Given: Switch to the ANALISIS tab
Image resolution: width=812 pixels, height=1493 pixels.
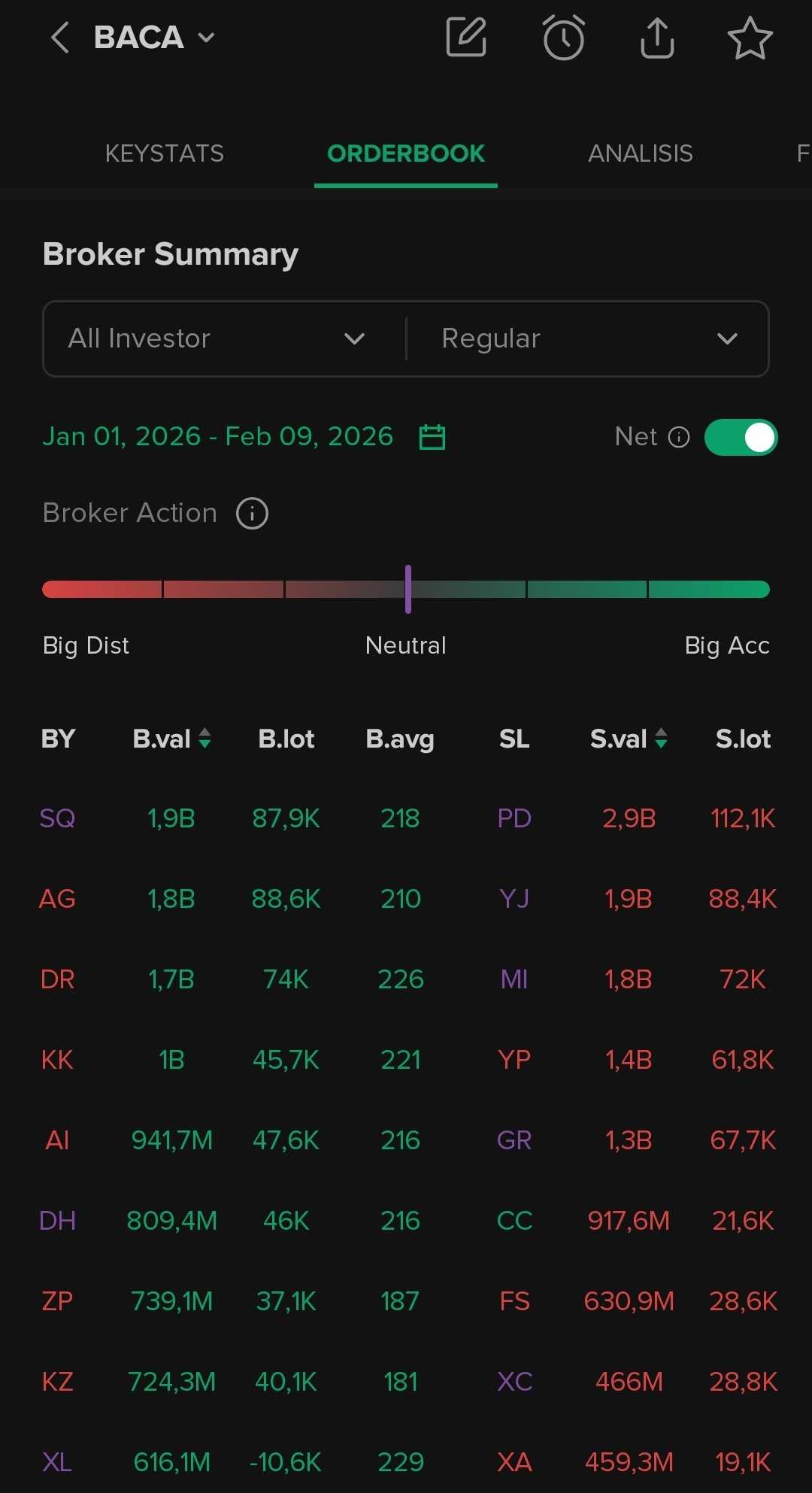Looking at the screenshot, I should click(x=640, y=153).
